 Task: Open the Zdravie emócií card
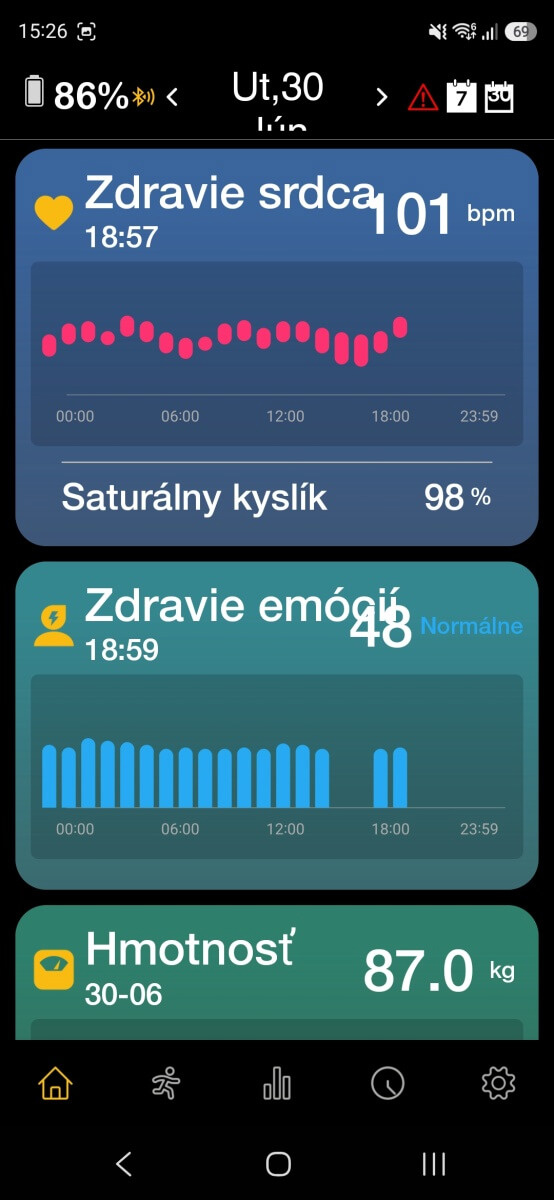click(277, 725)
